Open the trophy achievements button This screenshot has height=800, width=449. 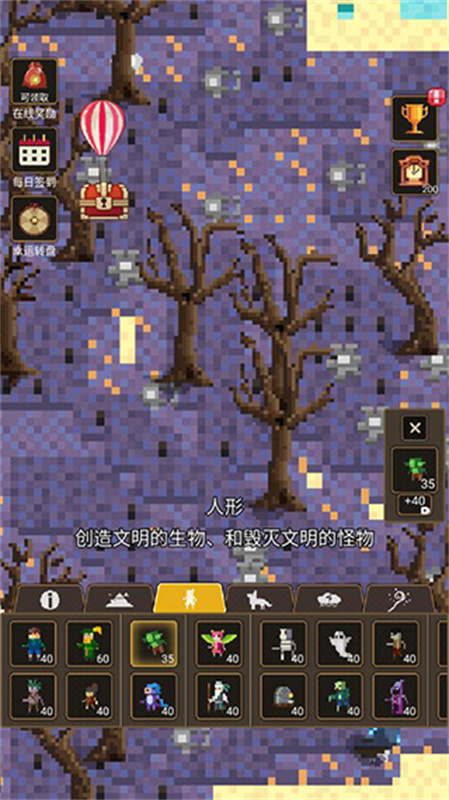point(414,118)
